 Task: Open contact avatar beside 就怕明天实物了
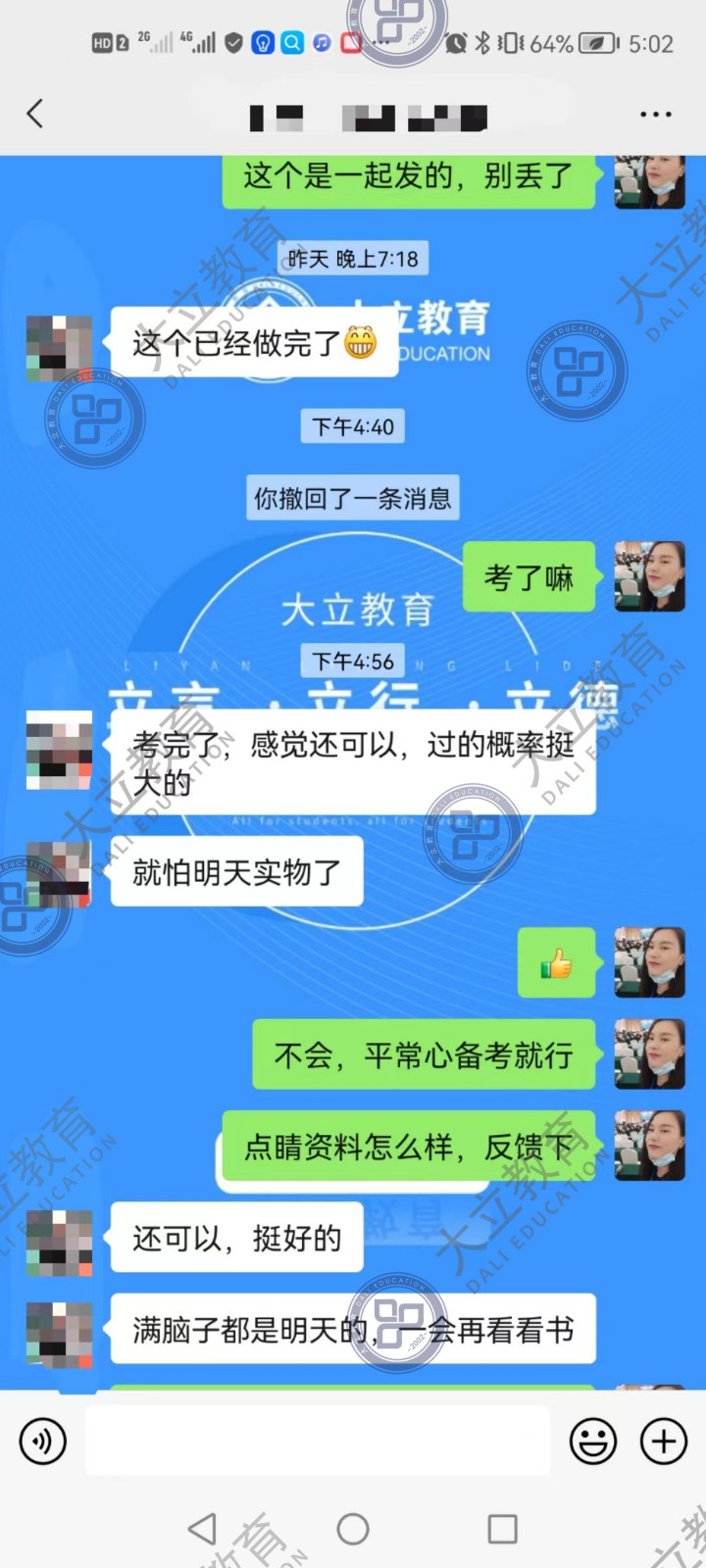(x=59, y=873)
